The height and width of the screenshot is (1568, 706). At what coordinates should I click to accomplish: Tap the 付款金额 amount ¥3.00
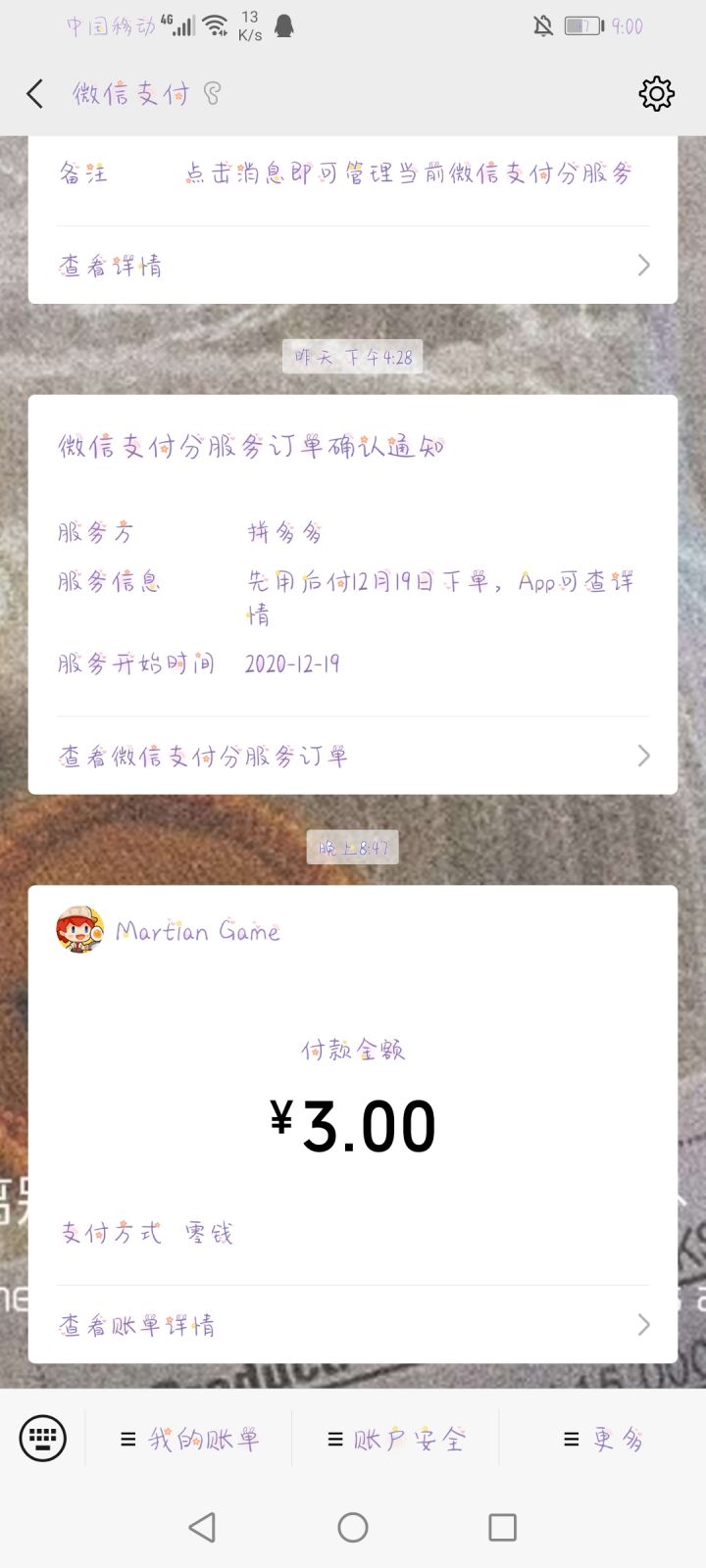click(x=353, y=1122)
